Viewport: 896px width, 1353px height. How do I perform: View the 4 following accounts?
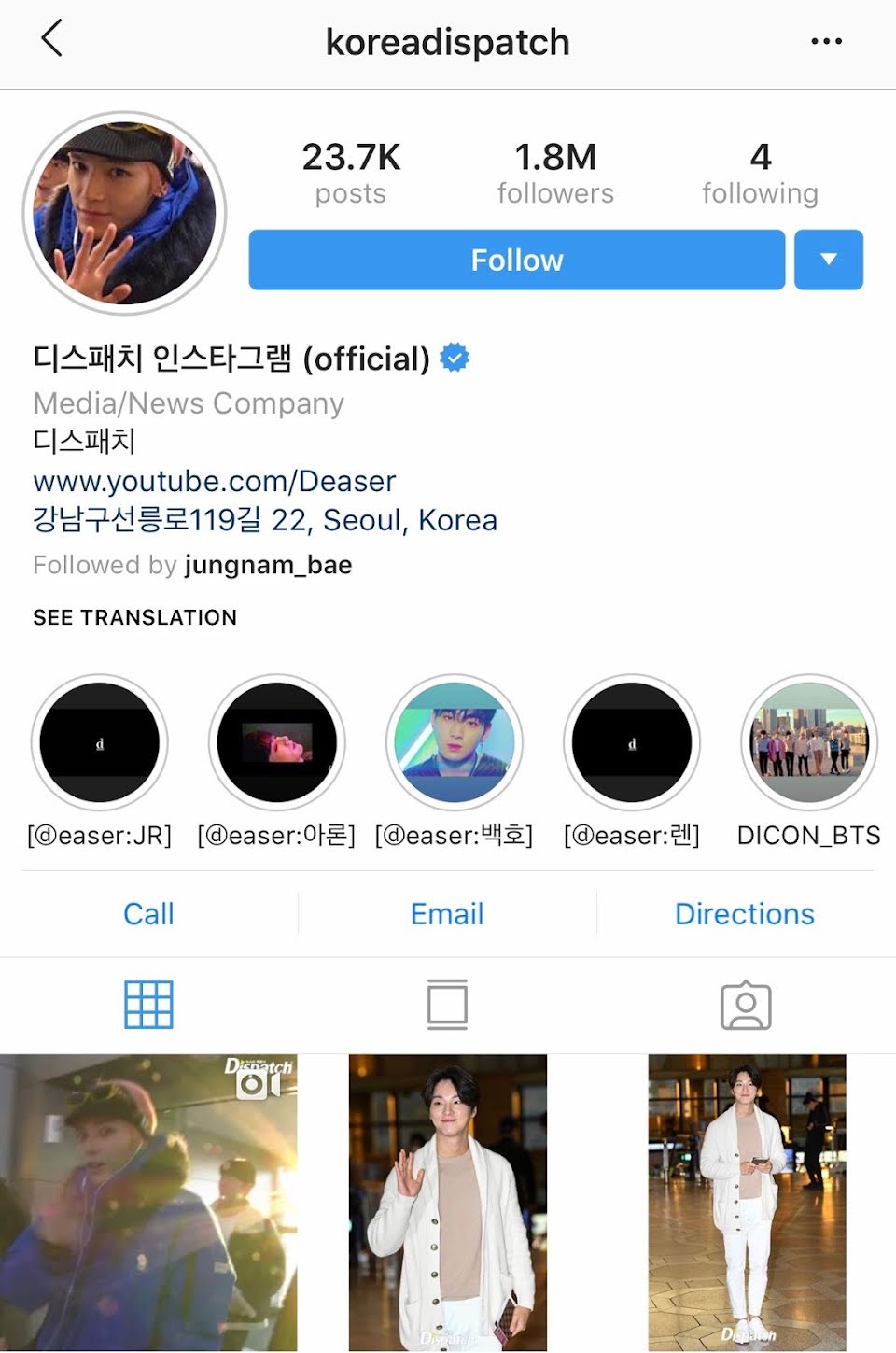coord(761,173)
